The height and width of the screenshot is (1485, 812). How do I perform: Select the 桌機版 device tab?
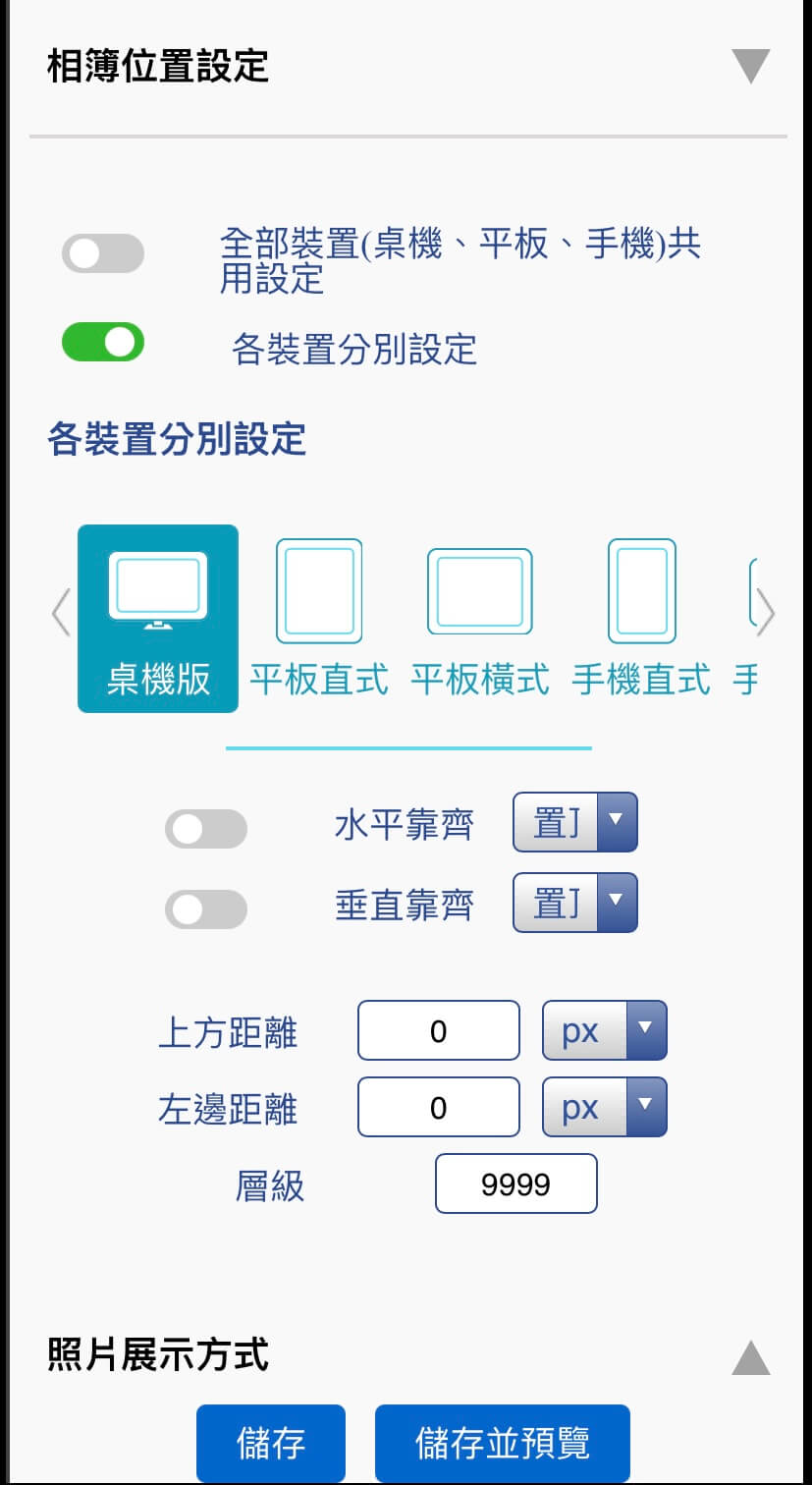[158, 619]
